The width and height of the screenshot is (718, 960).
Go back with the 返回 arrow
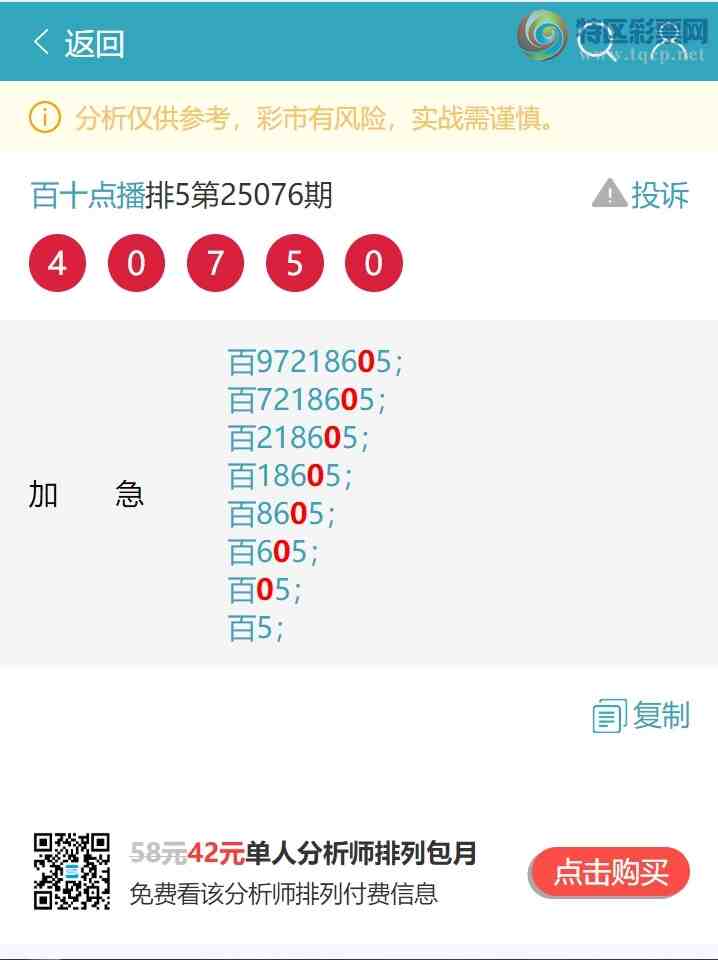click(78, 43)
